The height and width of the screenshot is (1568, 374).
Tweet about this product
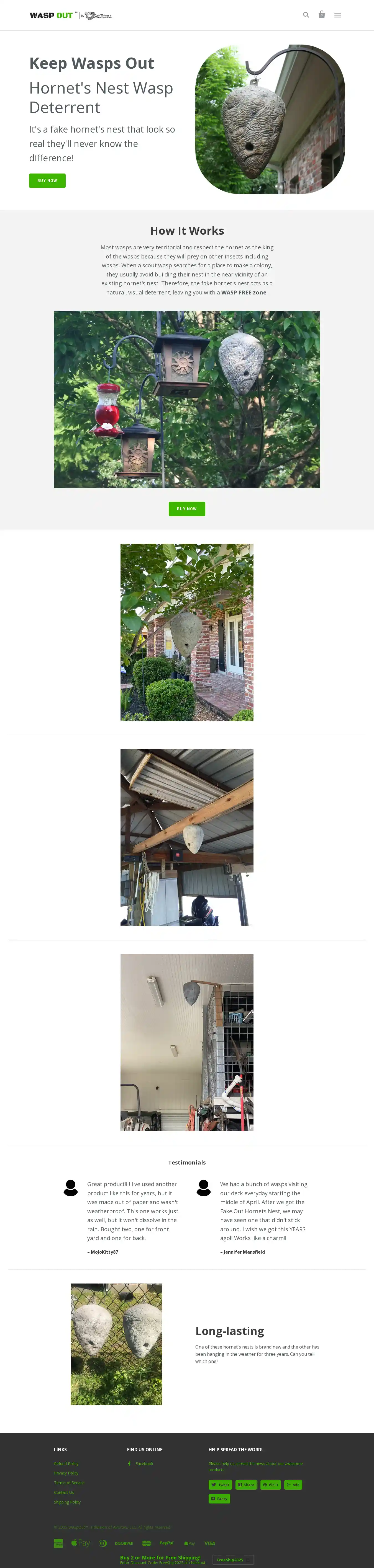pyautogui.click(x=221, y=1485)
